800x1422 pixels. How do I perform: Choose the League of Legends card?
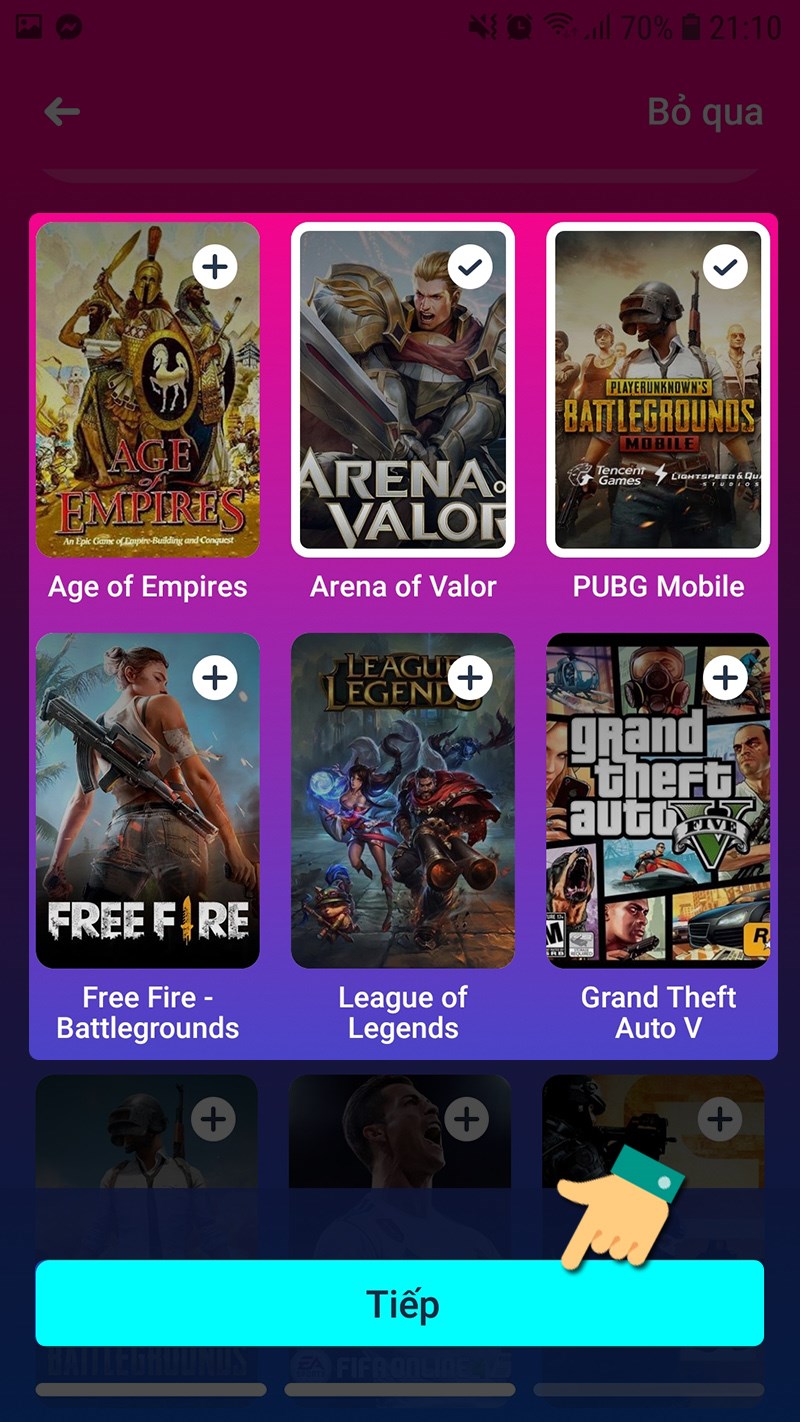point(403,800)
